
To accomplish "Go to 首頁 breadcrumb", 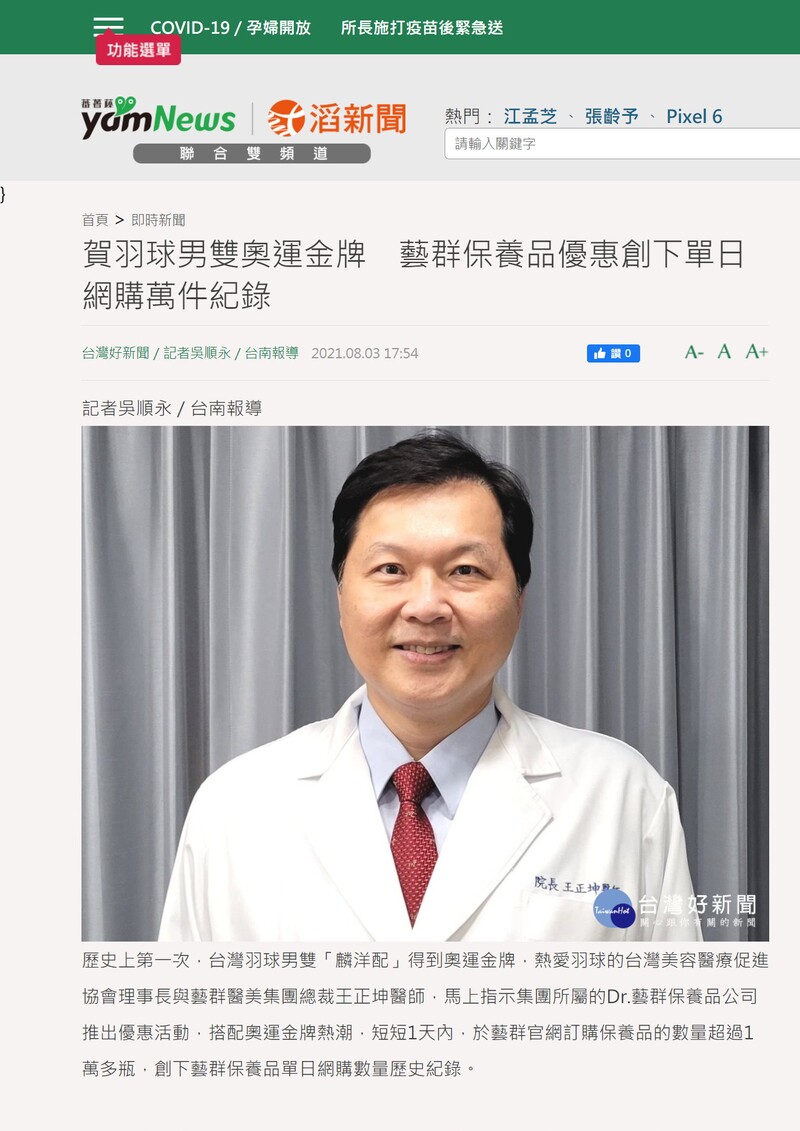I will (x=95, y=220).
